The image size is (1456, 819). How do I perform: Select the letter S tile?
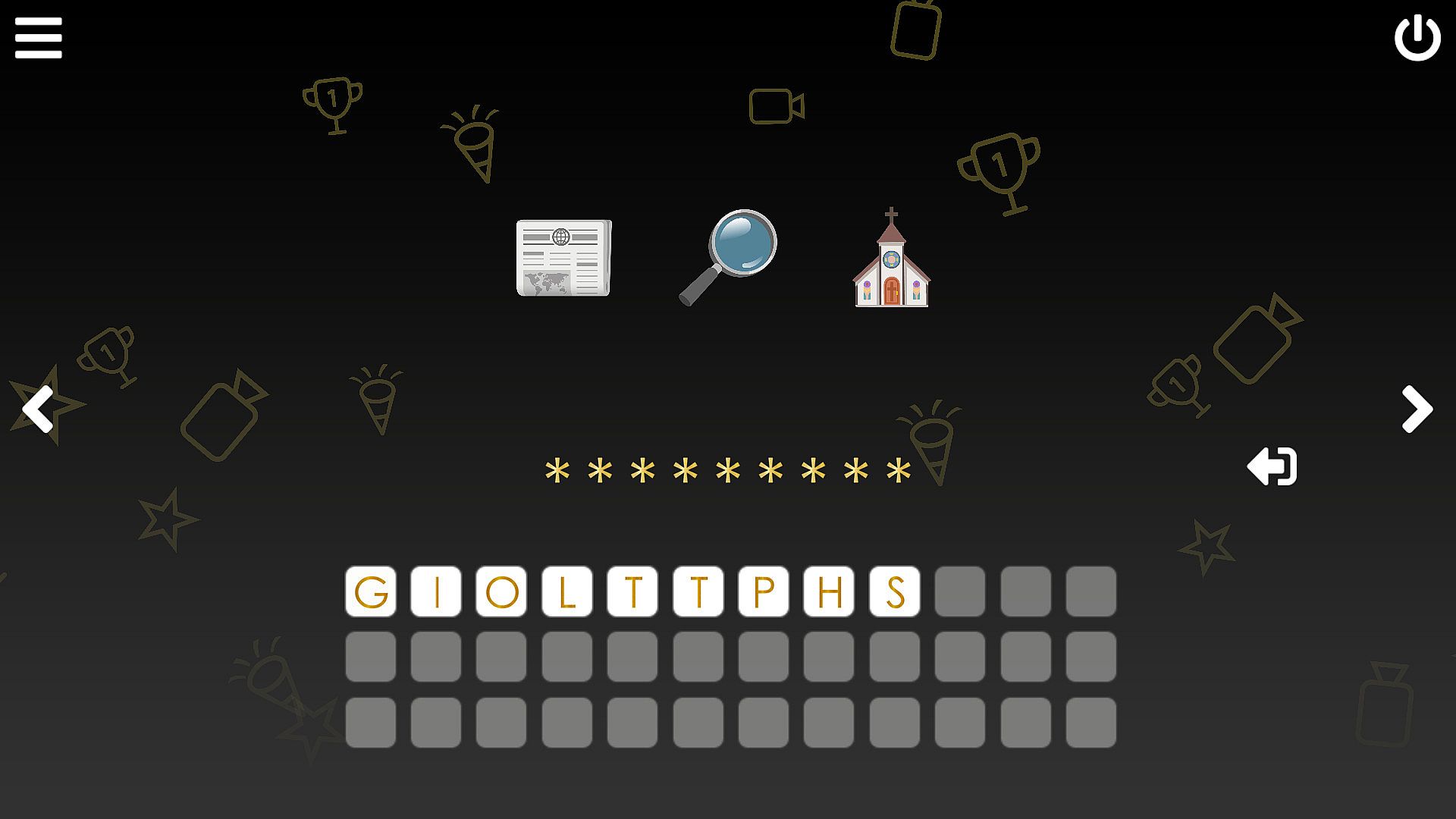[x=895, y=591]
